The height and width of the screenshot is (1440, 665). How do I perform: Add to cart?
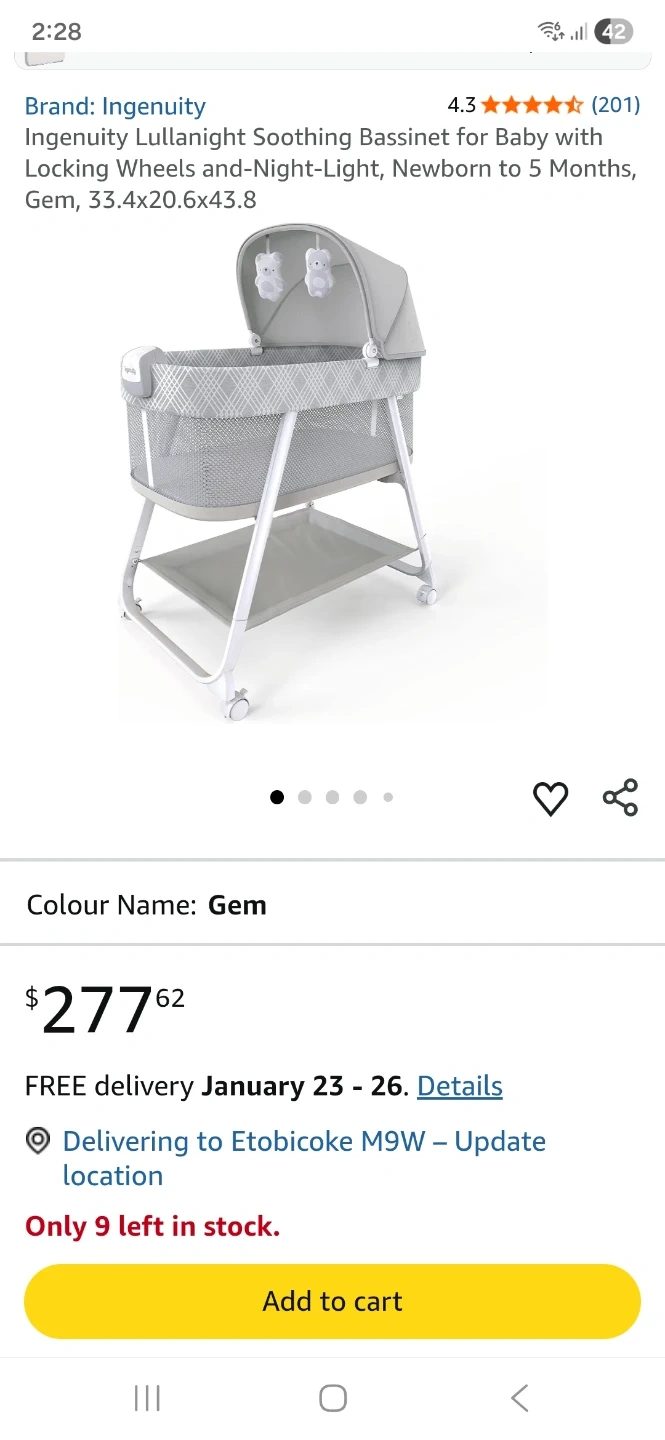[x=332, y=1301]
